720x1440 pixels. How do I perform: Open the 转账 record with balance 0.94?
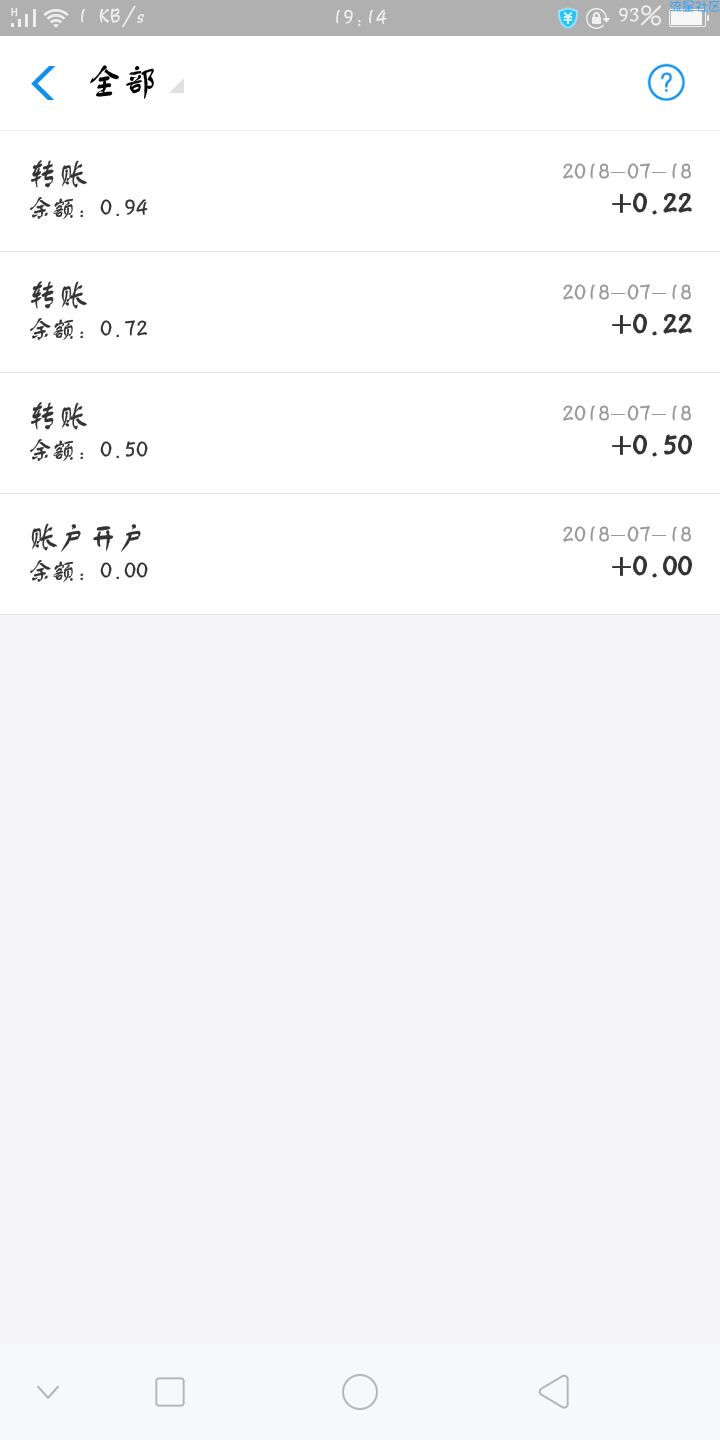point(360,191)
